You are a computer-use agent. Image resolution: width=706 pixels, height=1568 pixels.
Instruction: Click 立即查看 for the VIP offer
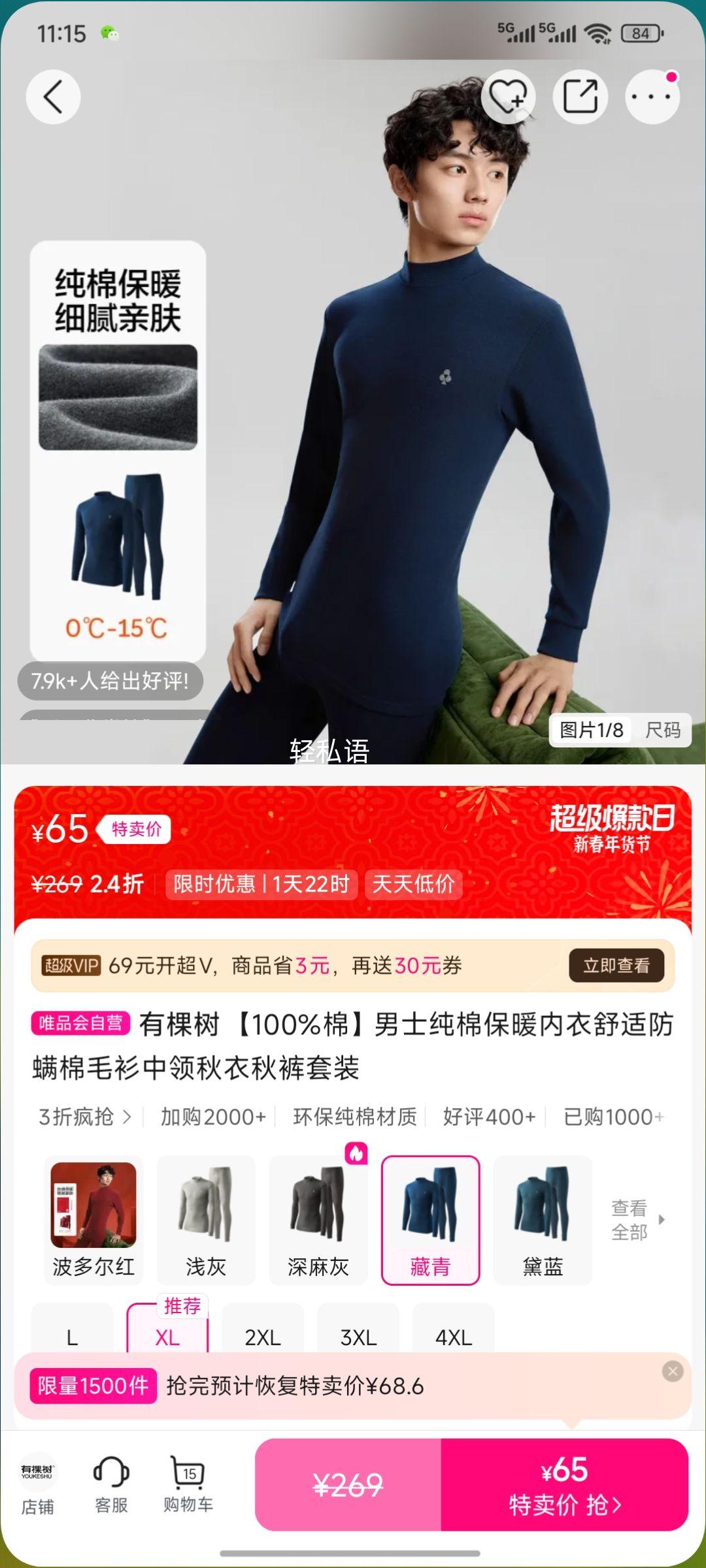click(617, 966)
